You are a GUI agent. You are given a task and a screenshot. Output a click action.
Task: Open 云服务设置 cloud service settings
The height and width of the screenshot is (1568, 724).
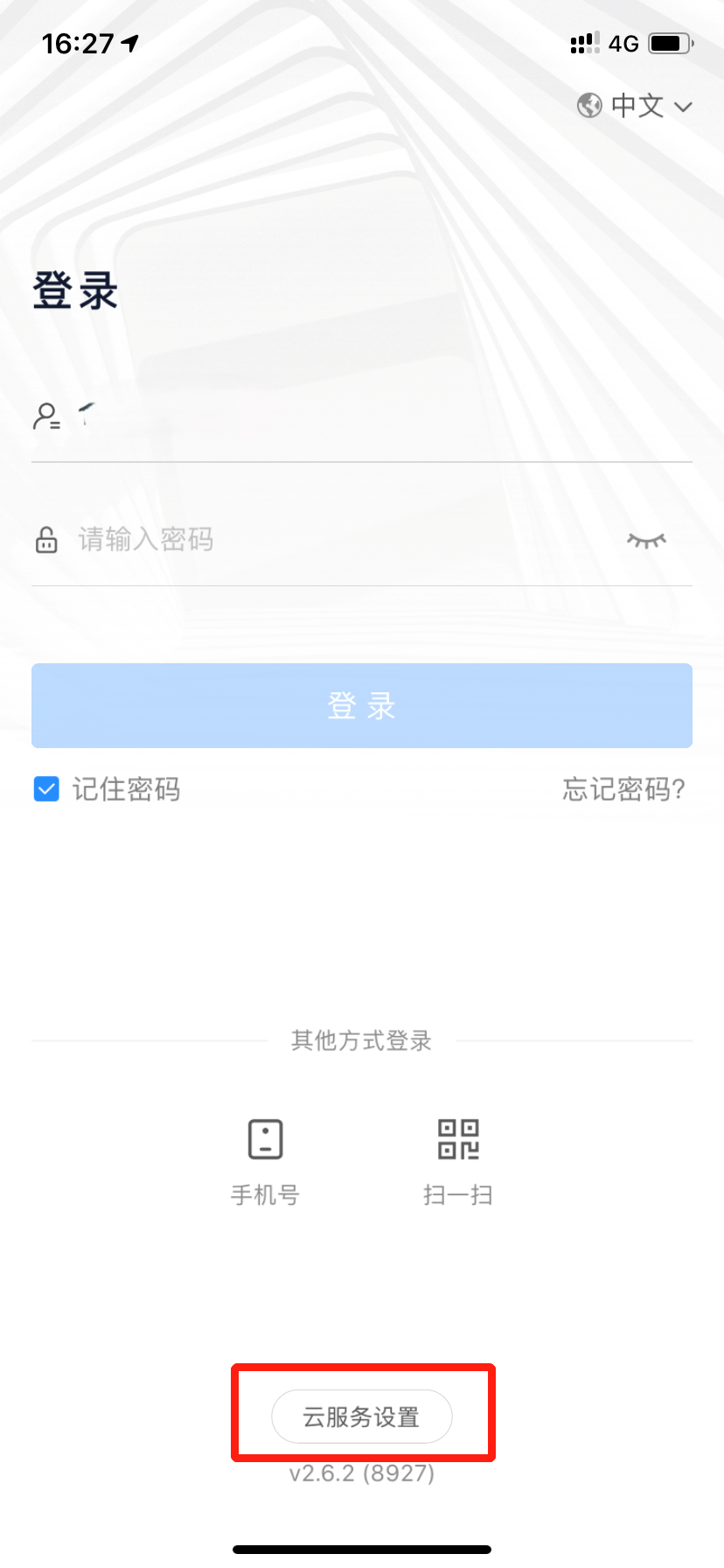(x=362, y=1416)
